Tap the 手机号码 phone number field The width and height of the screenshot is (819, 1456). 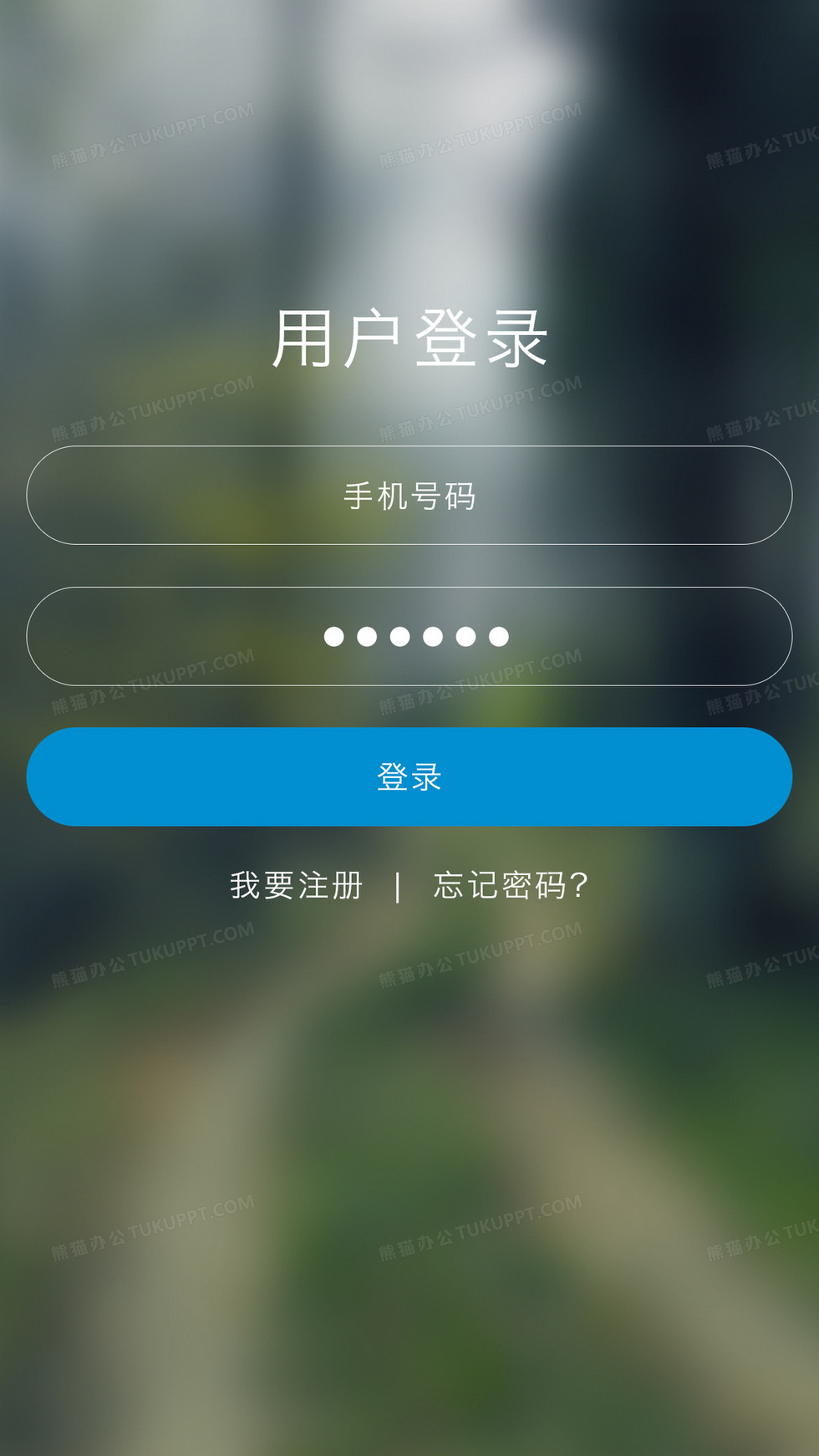click(409, 496)
